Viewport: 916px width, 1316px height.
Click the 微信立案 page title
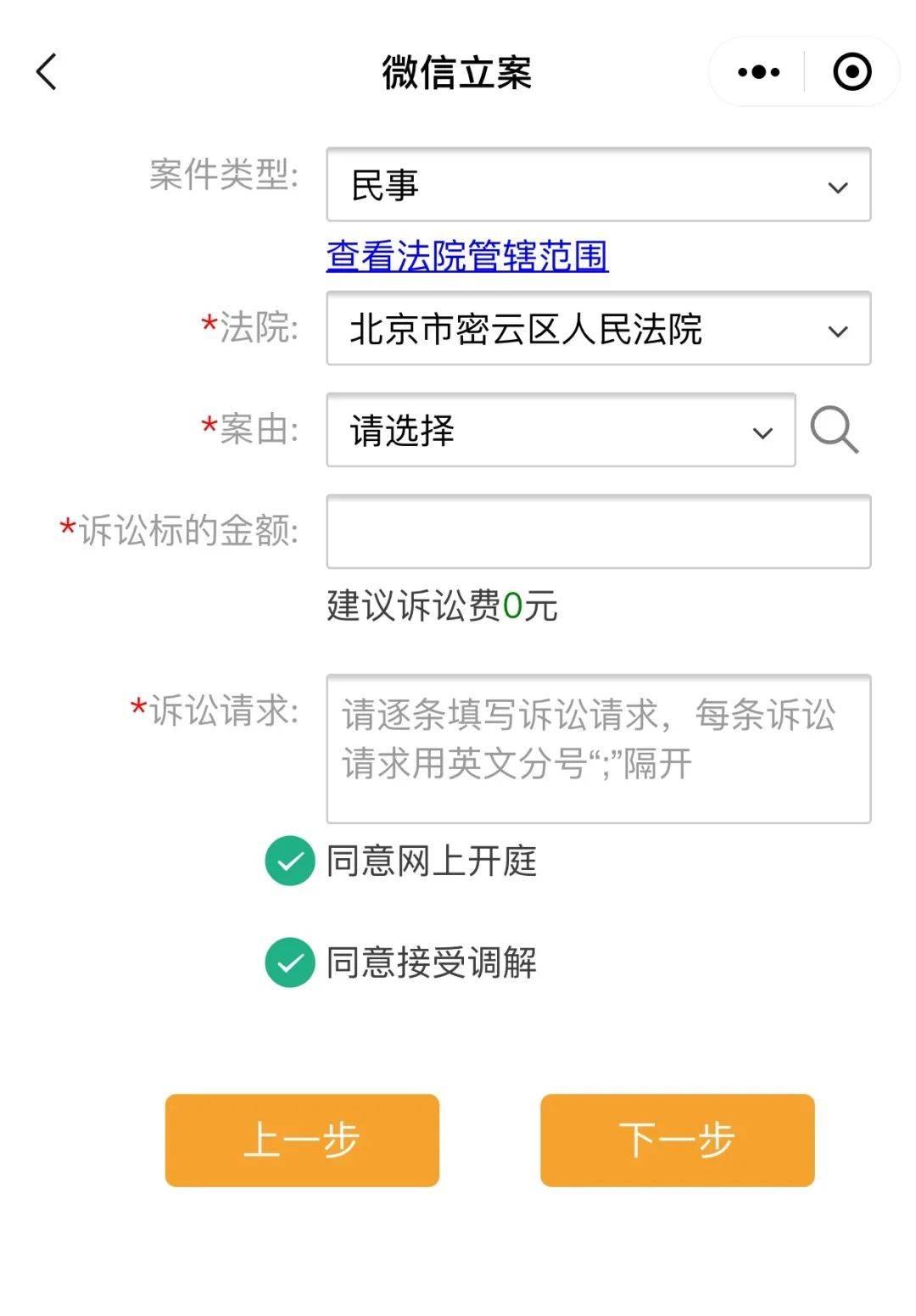(x=458, y=71)
